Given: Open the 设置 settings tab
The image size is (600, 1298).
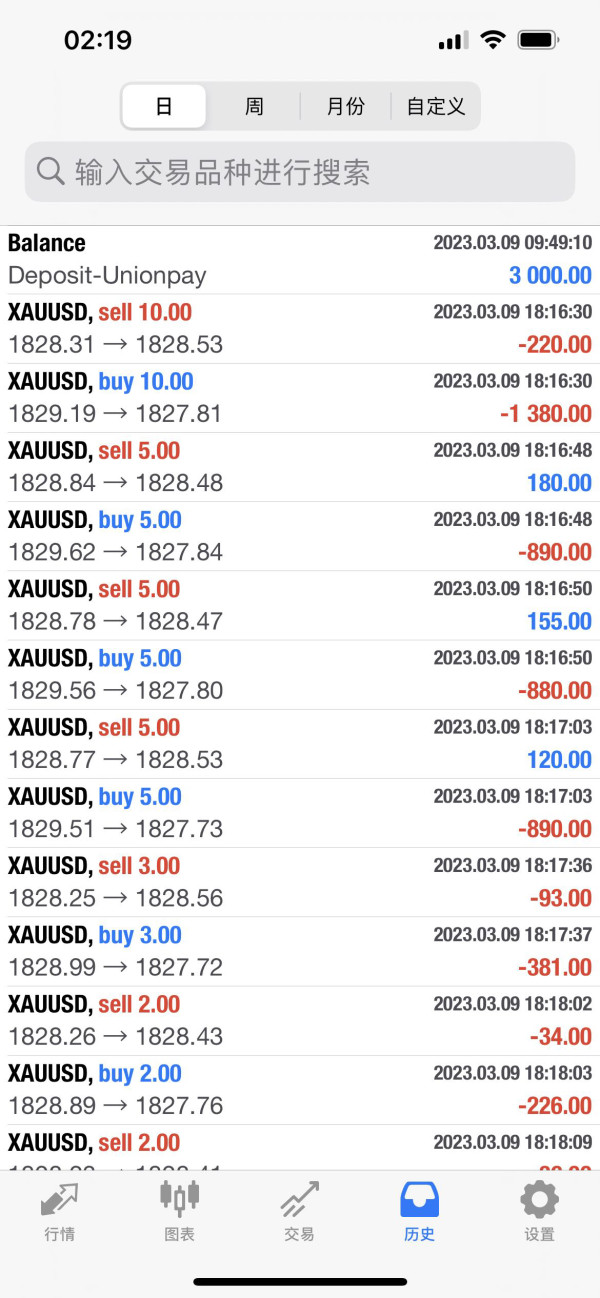Looking at the screenshot, I should point(540,1211).
